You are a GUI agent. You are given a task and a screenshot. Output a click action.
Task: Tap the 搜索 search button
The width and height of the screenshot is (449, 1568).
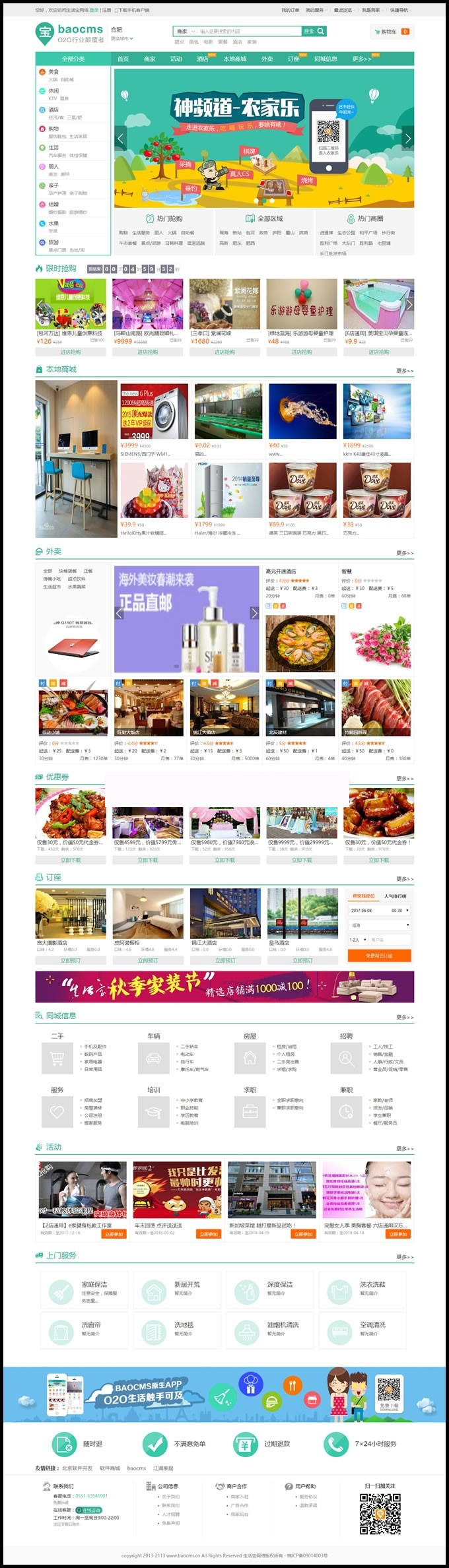pos(314,31)
